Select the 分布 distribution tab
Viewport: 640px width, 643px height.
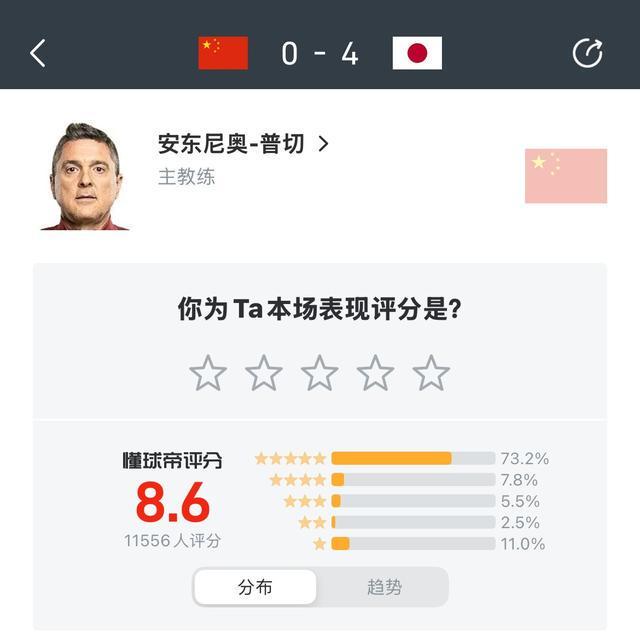coord(255,587)
